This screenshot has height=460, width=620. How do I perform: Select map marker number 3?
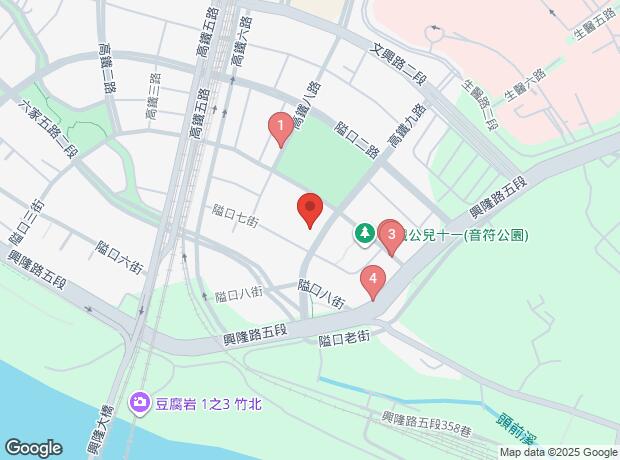click(391, 236)
